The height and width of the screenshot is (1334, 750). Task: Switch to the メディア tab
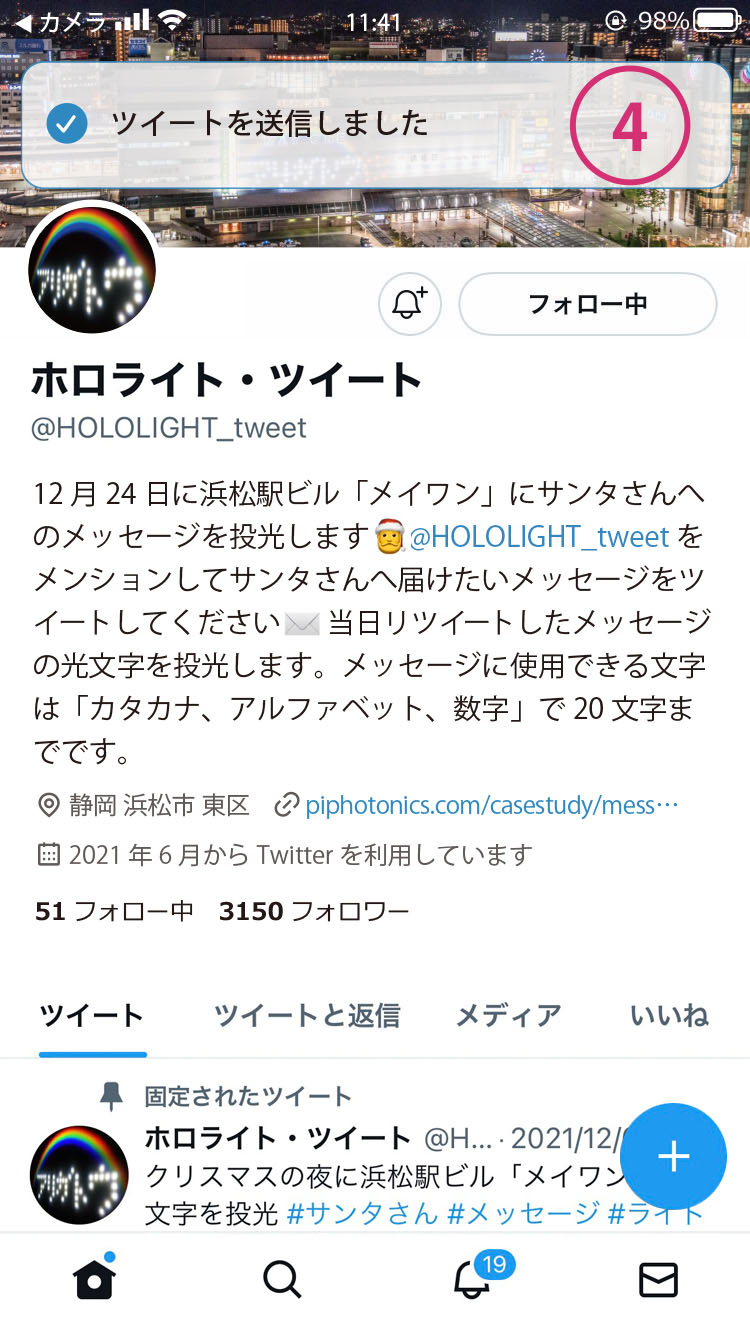tap(508, 1016)
